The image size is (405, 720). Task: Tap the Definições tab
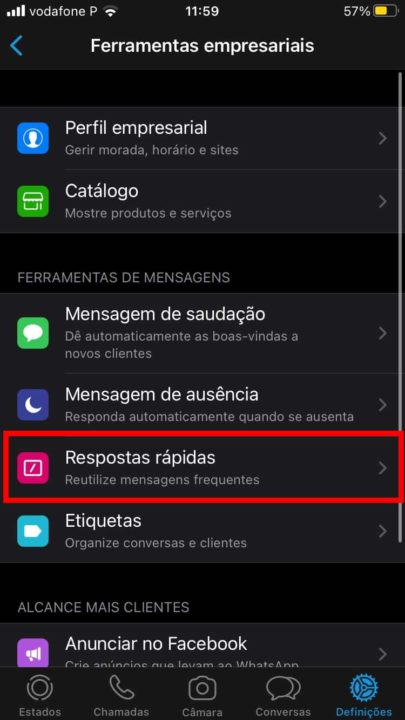click(x=364, y=695)
